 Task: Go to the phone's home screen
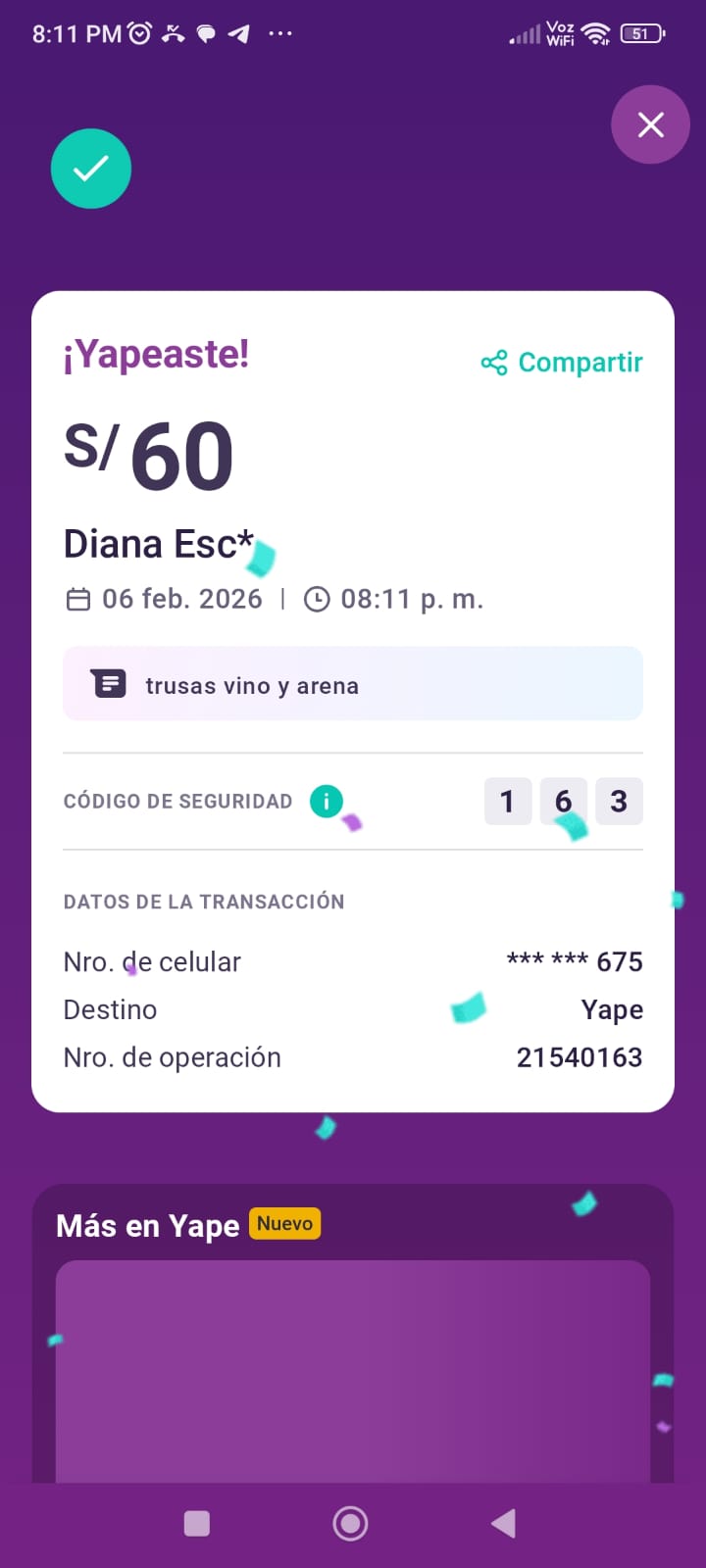click(x=350, y=1523)
